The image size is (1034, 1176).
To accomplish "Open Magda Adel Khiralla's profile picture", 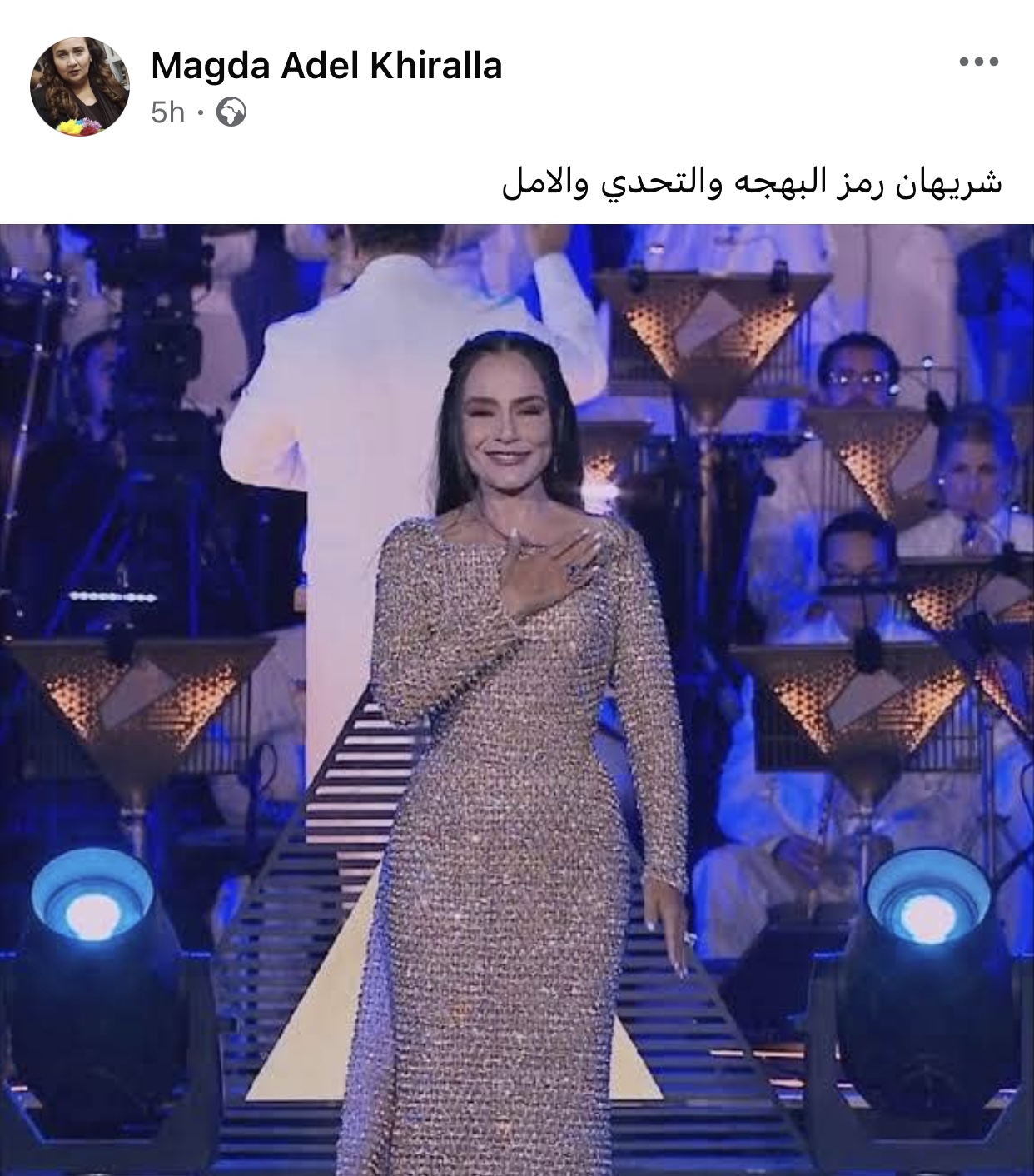I will [80, 87].
